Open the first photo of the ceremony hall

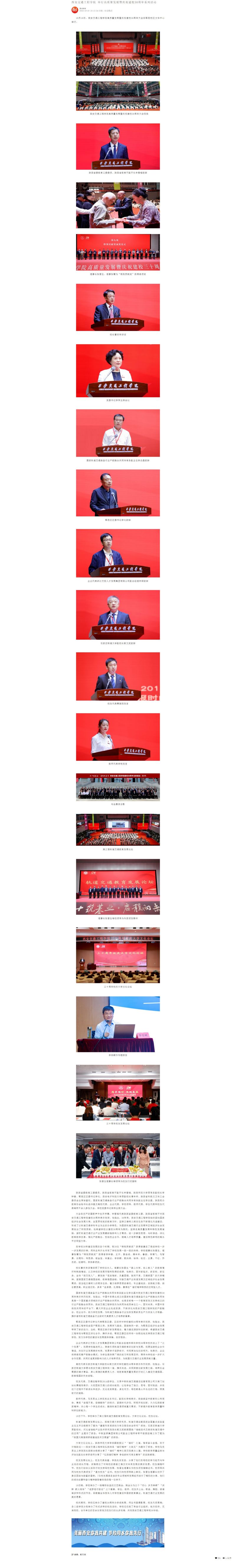click(x=118, y=54)
